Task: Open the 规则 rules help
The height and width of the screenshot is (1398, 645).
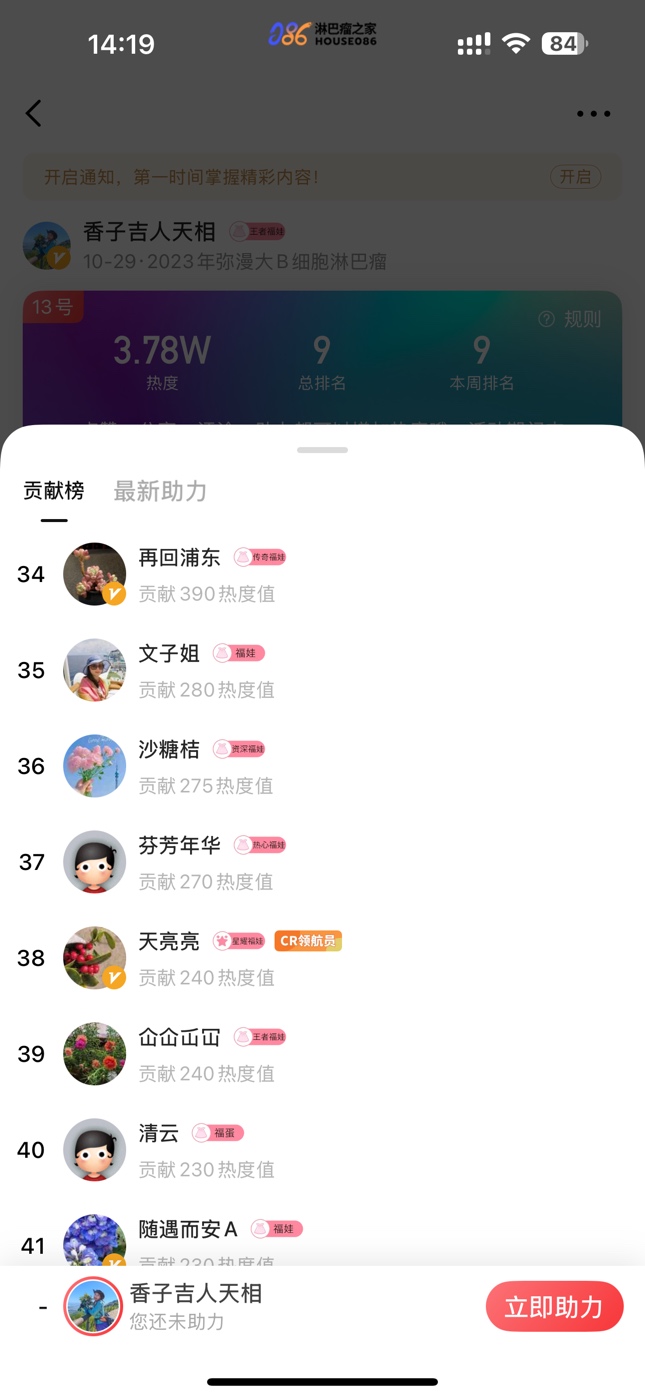Action: [x=570, y=319]
